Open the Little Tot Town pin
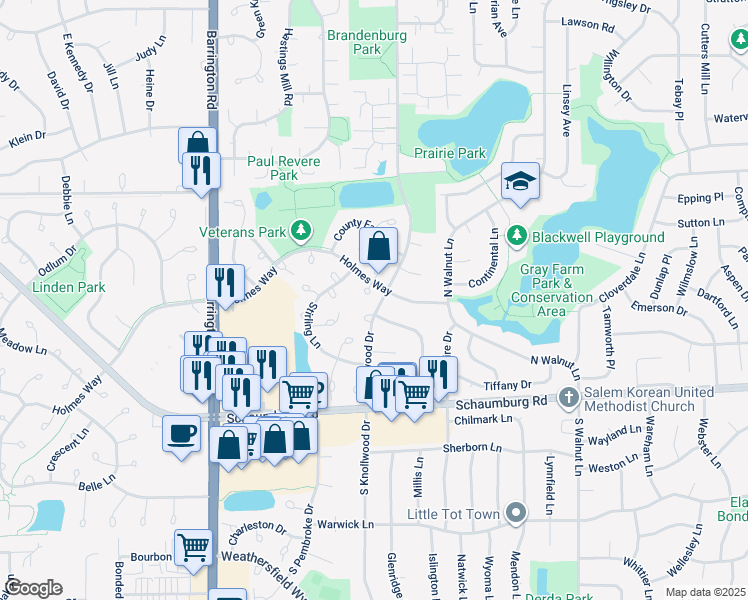The image size is (748, 600). click(516, 514)
